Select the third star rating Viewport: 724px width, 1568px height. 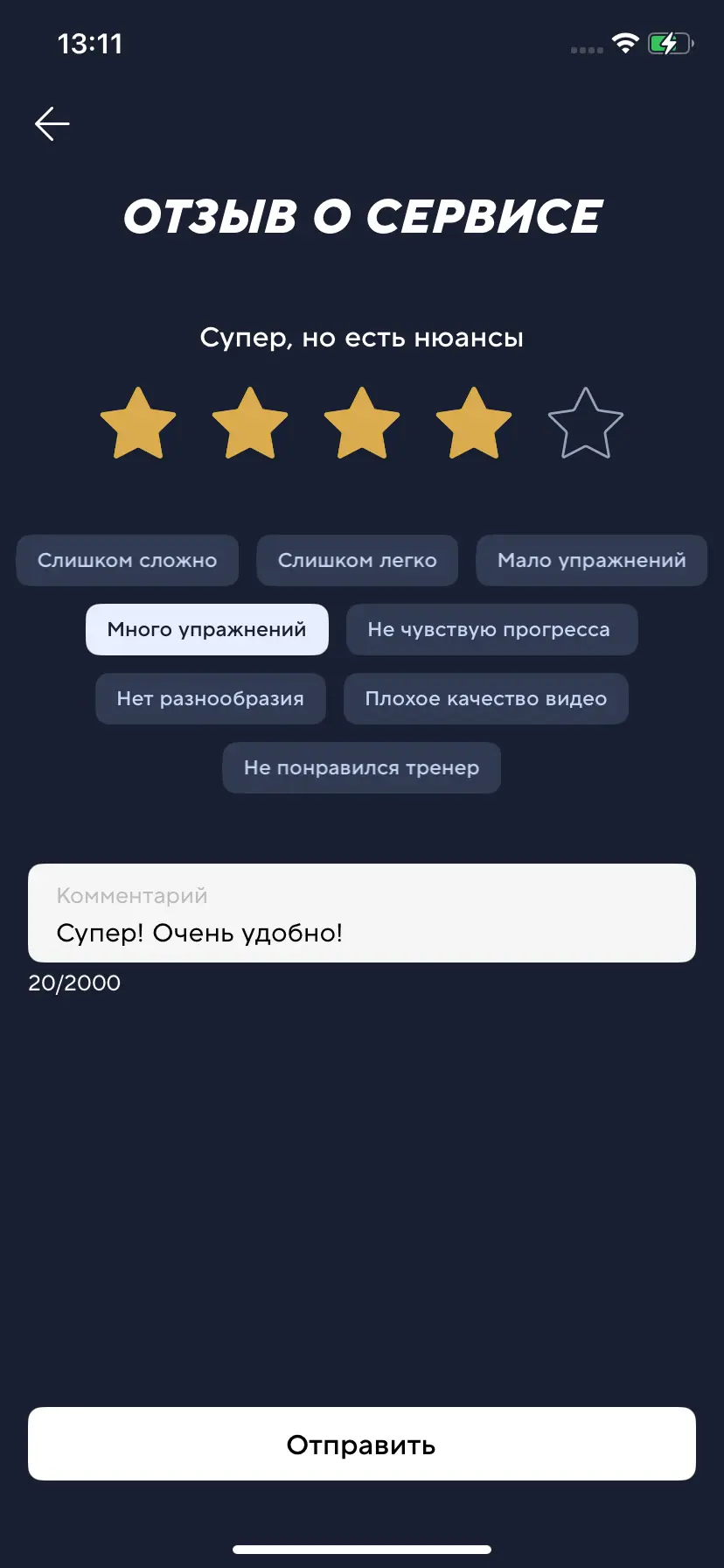pos(362,424)
